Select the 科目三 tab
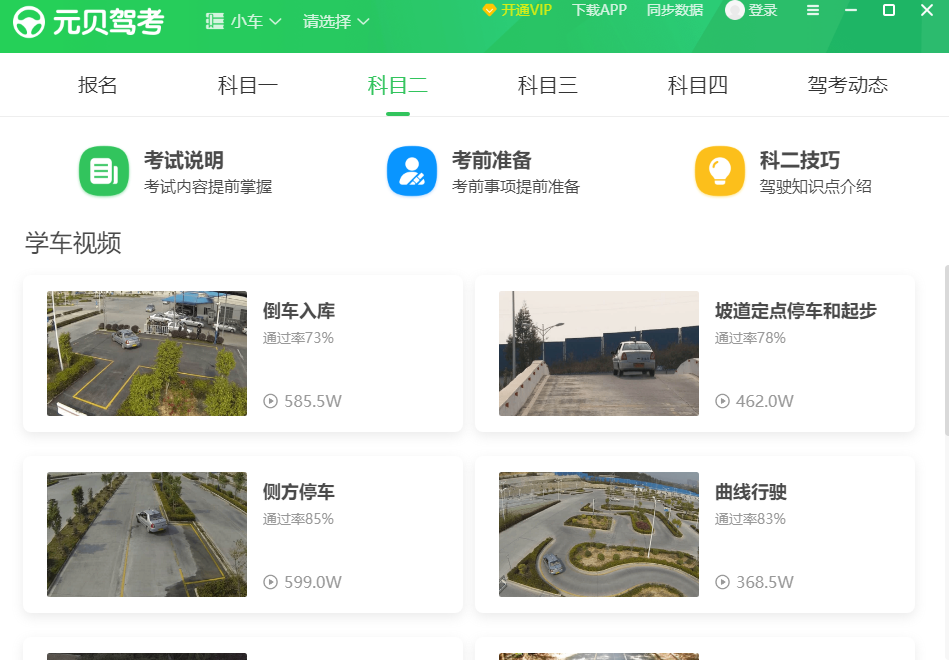 click(548, 85)
